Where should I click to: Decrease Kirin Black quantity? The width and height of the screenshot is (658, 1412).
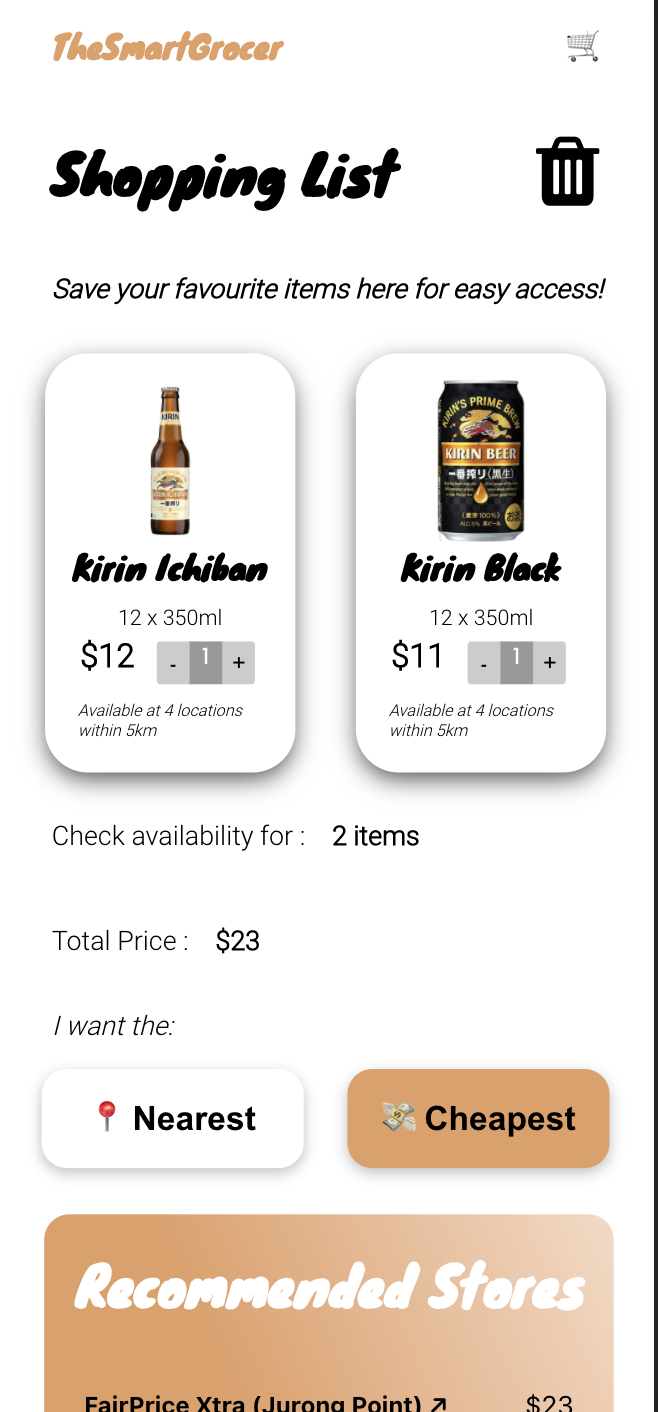484,663
